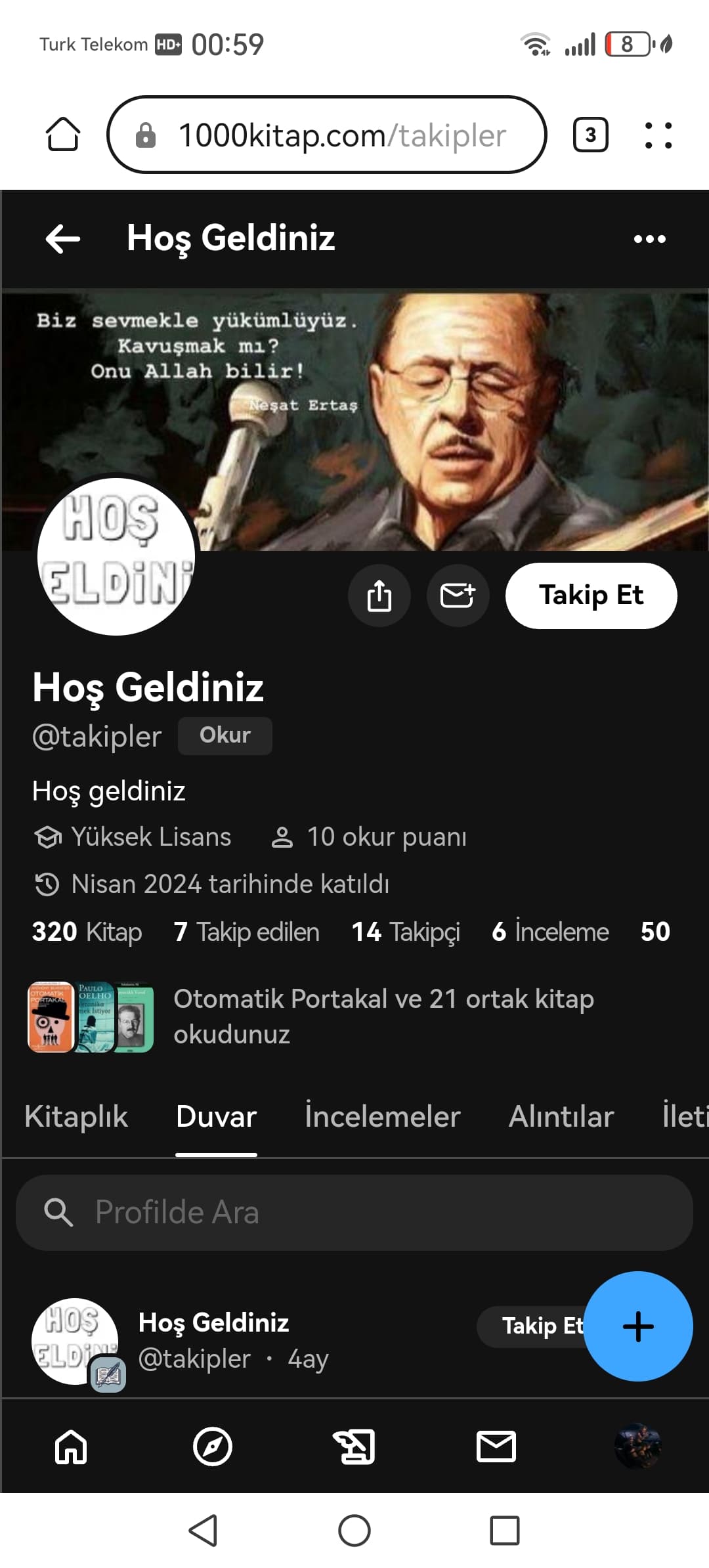Open the browser tab switcher
This screenshot has height=1568, width=709.
pyautogui.click(x=590, y=135)
